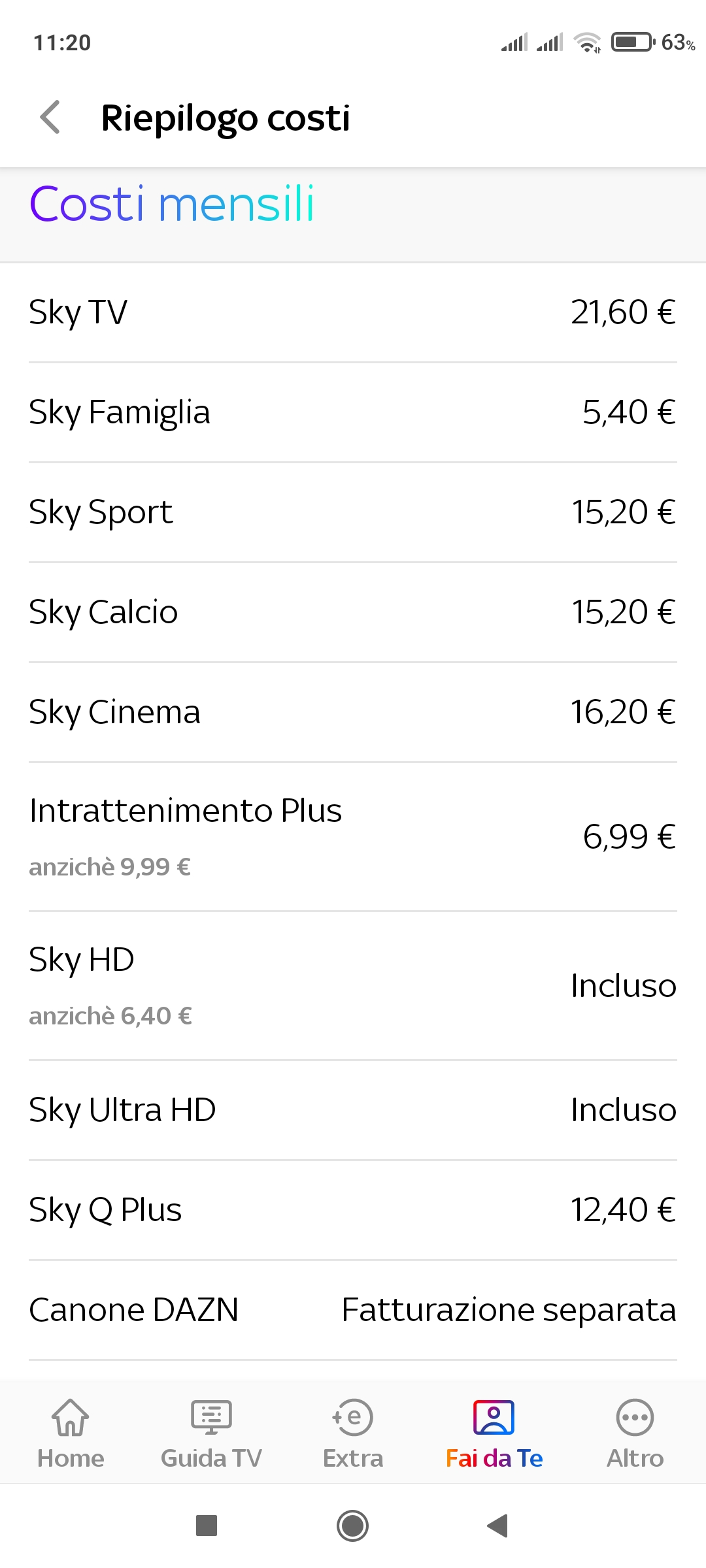Image resolution: width=706 pixels, height=1568 pixels.
Task: Switch to the Home tab
Action: click(x=71, y=1434)
